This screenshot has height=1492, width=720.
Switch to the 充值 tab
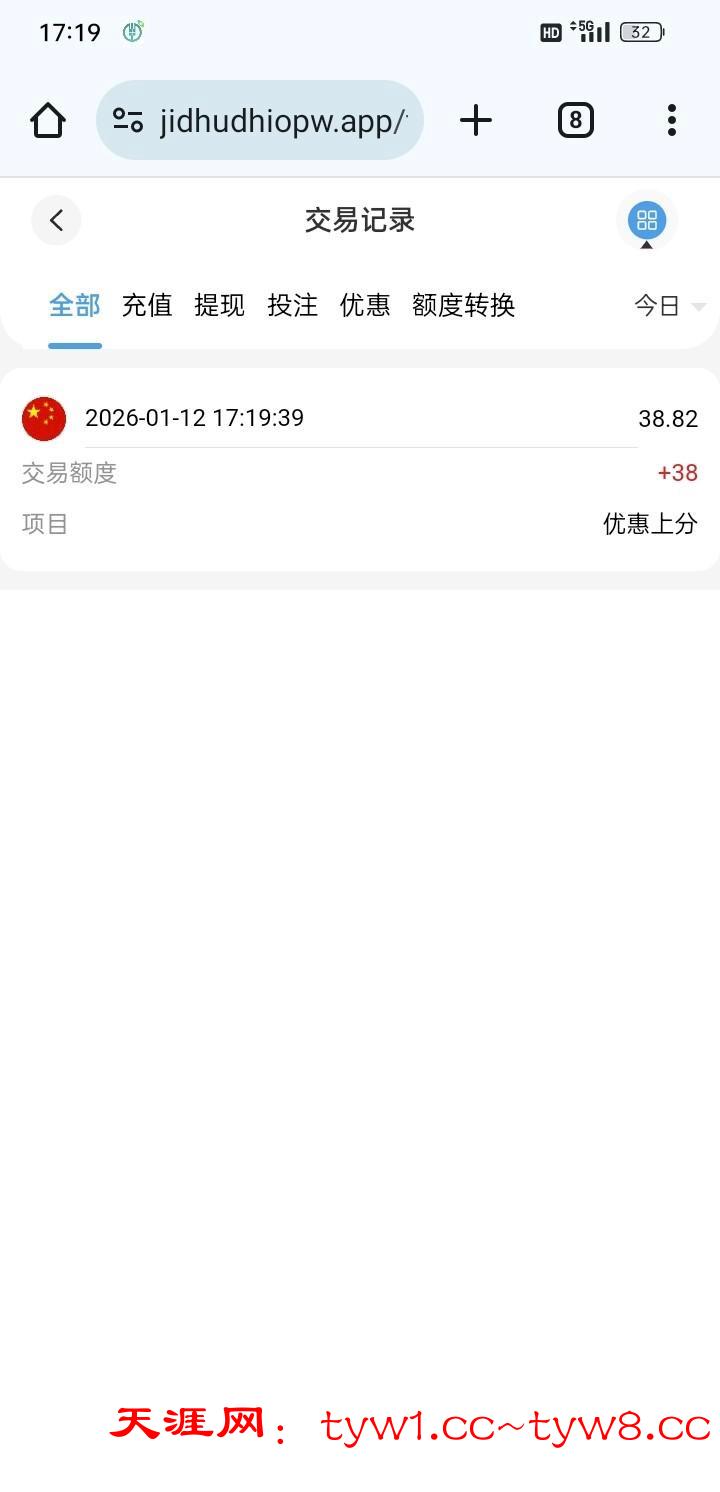click(147, 305)
